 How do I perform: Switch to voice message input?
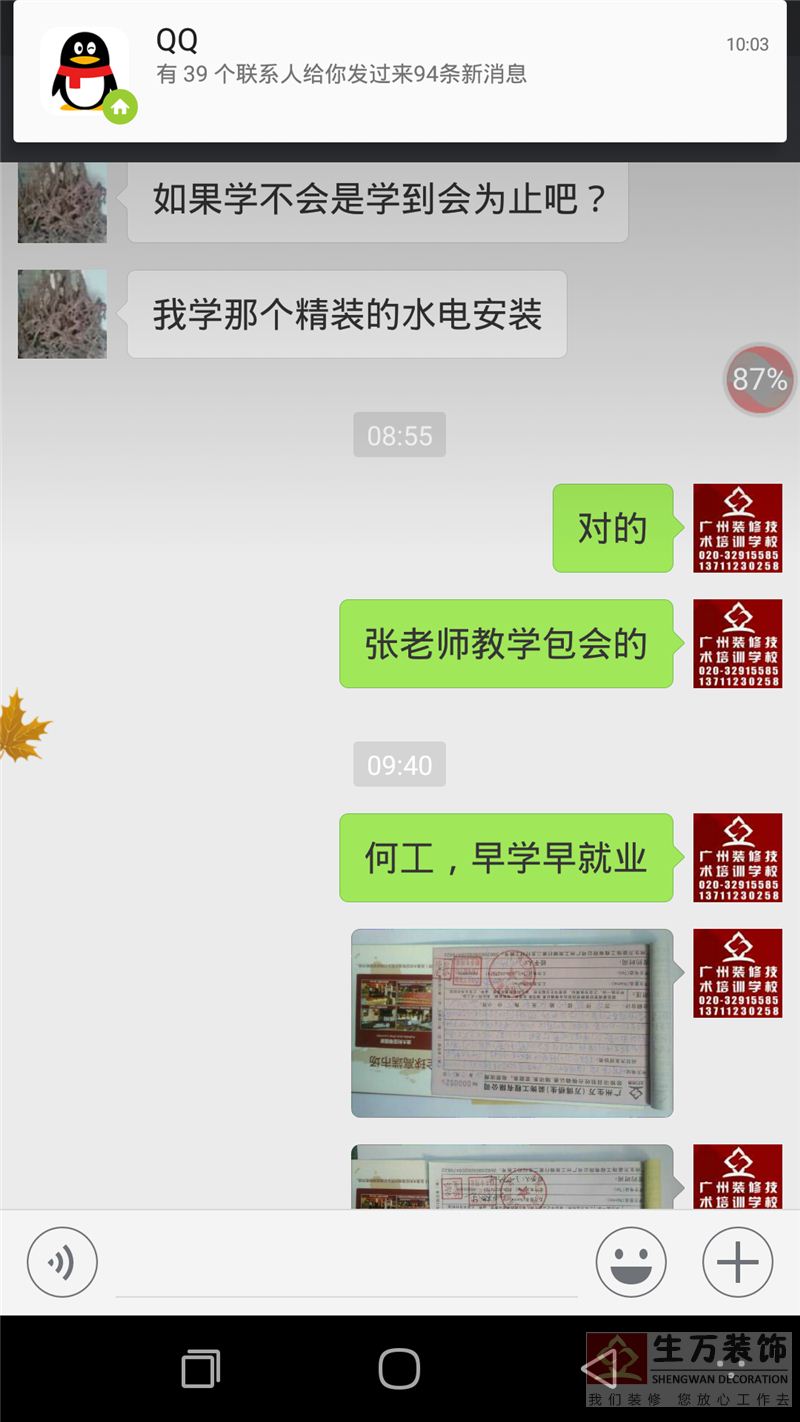click(62, 1262)
